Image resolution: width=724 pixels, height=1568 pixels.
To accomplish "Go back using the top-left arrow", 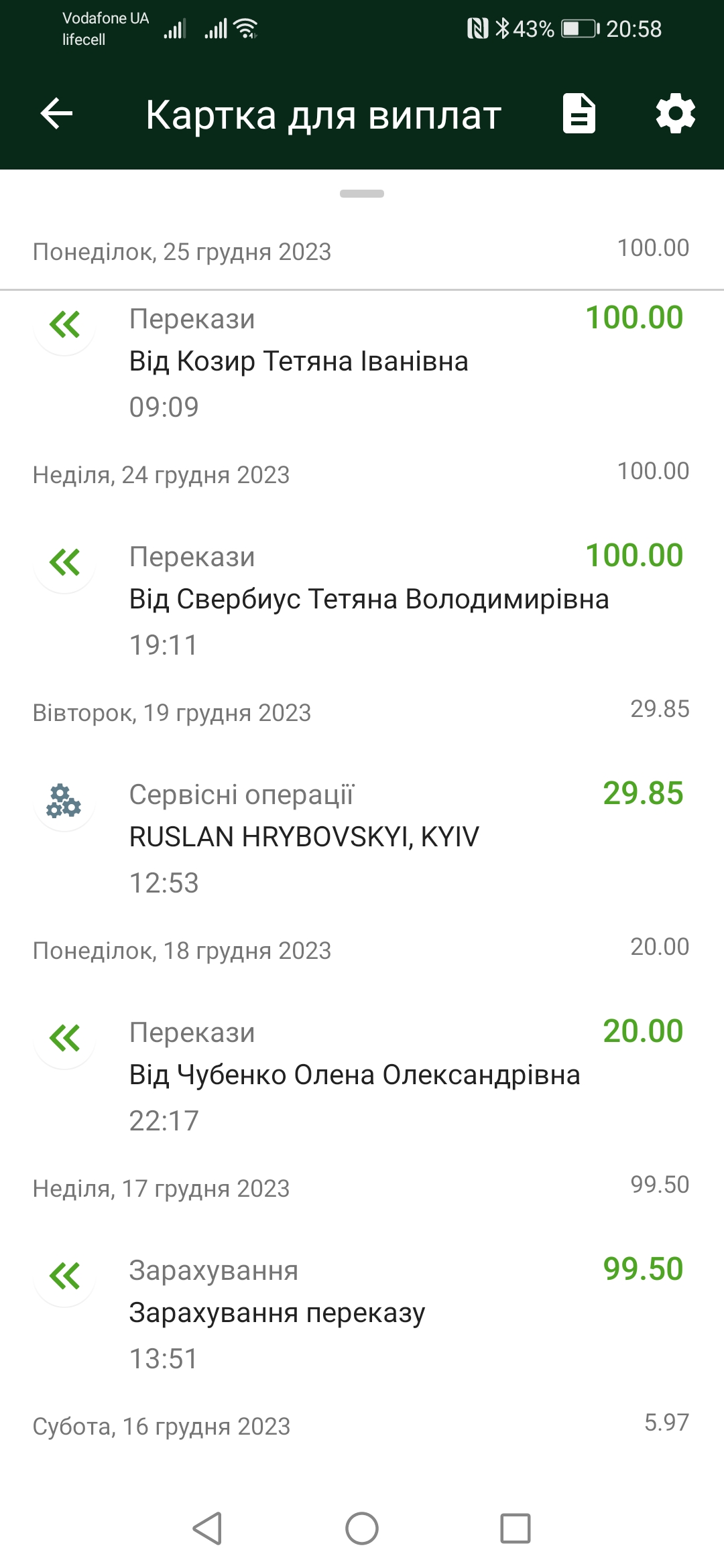I will (56, 114).
